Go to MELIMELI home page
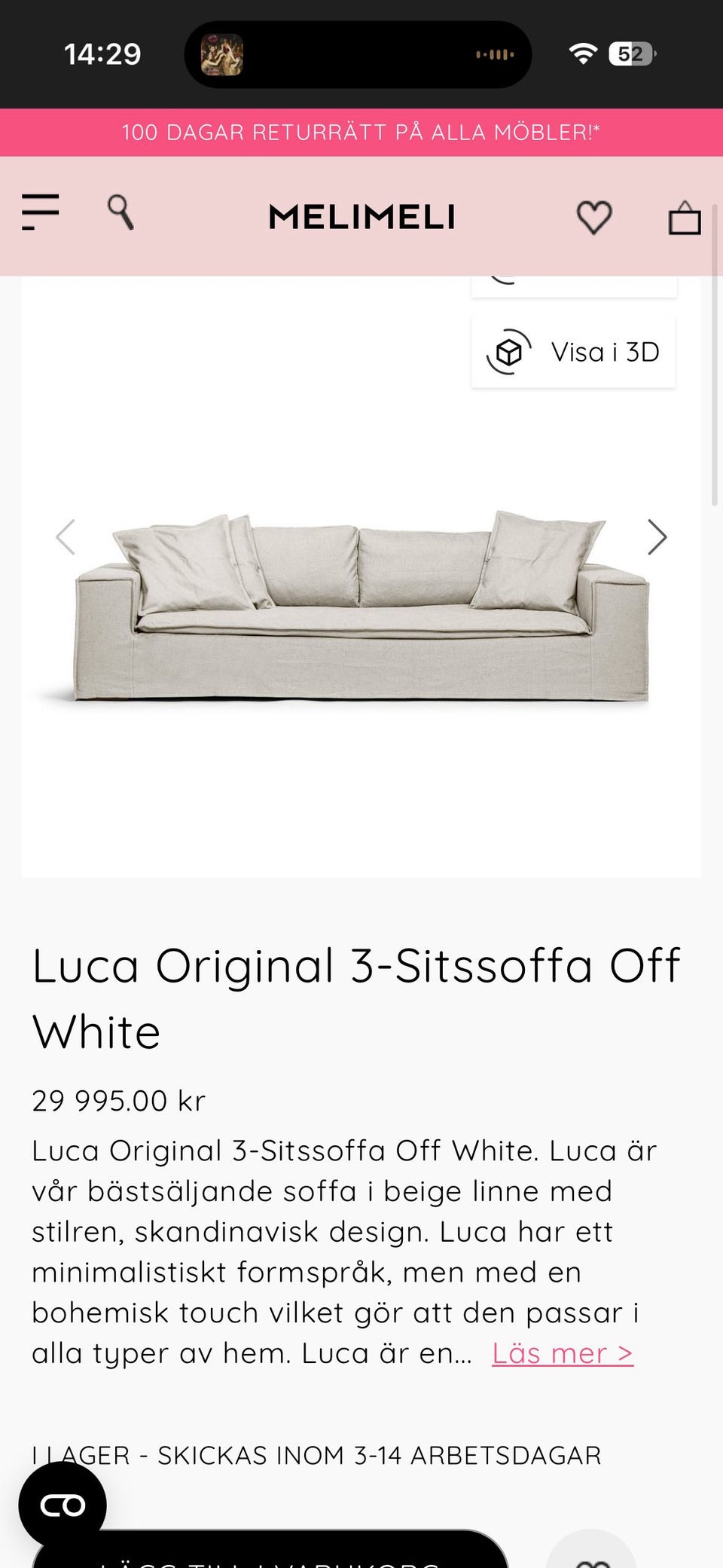 coord(361,217)
